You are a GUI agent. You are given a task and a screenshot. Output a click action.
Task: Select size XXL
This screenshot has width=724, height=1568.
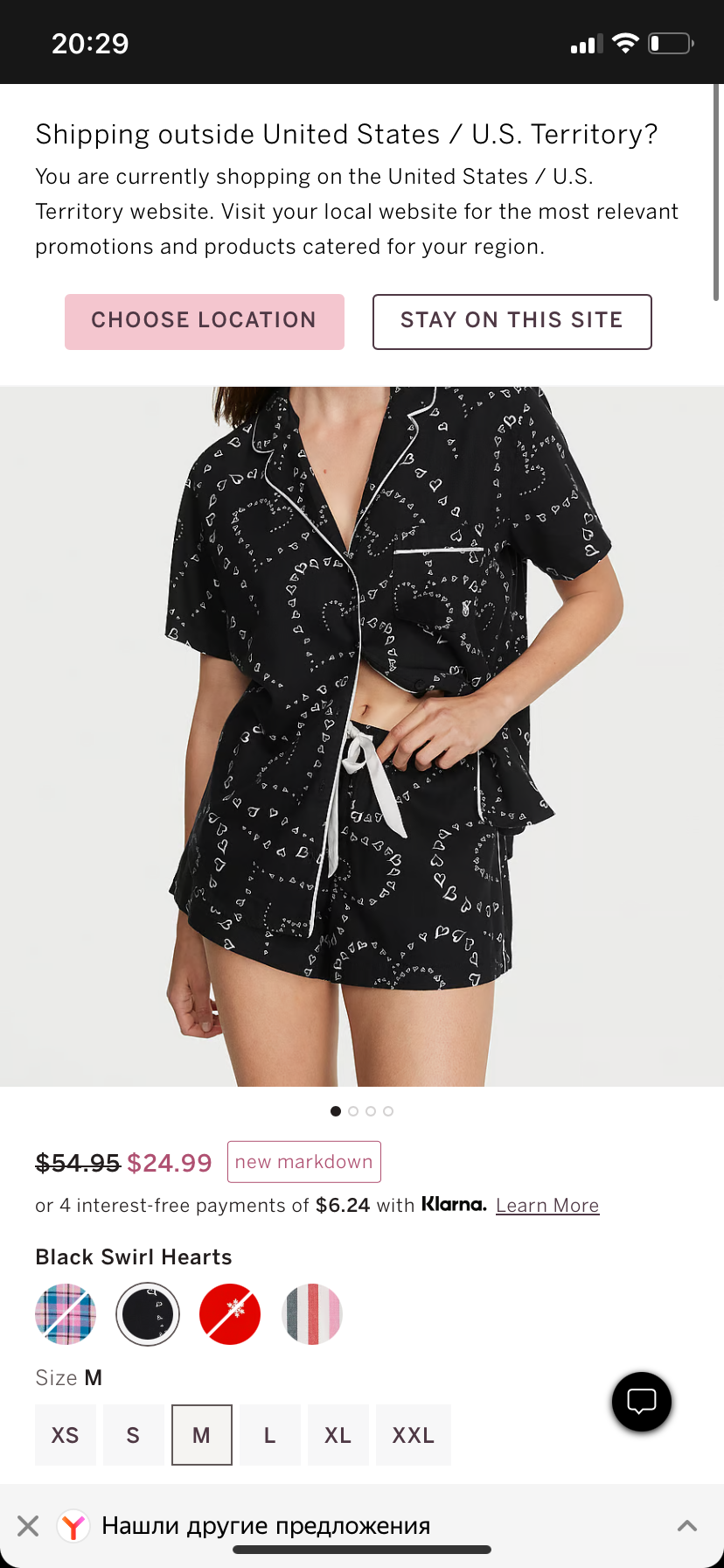click(413, 1435)
